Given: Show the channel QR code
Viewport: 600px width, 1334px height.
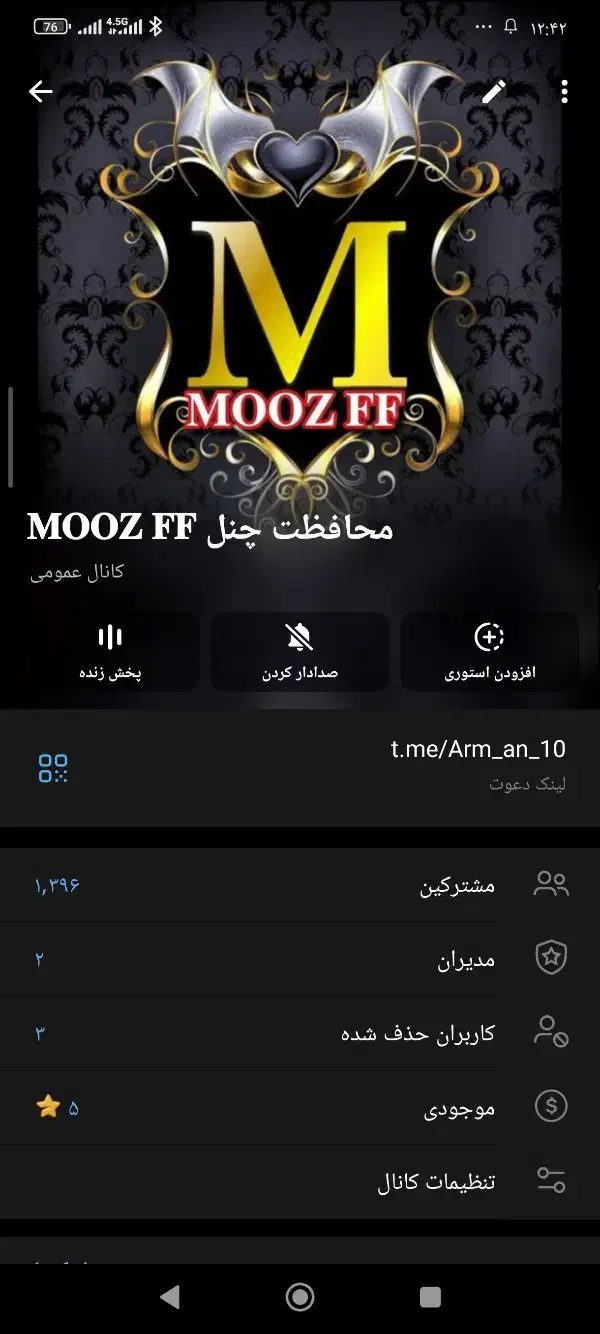Looking at the screenshot, I should (53, 768).
